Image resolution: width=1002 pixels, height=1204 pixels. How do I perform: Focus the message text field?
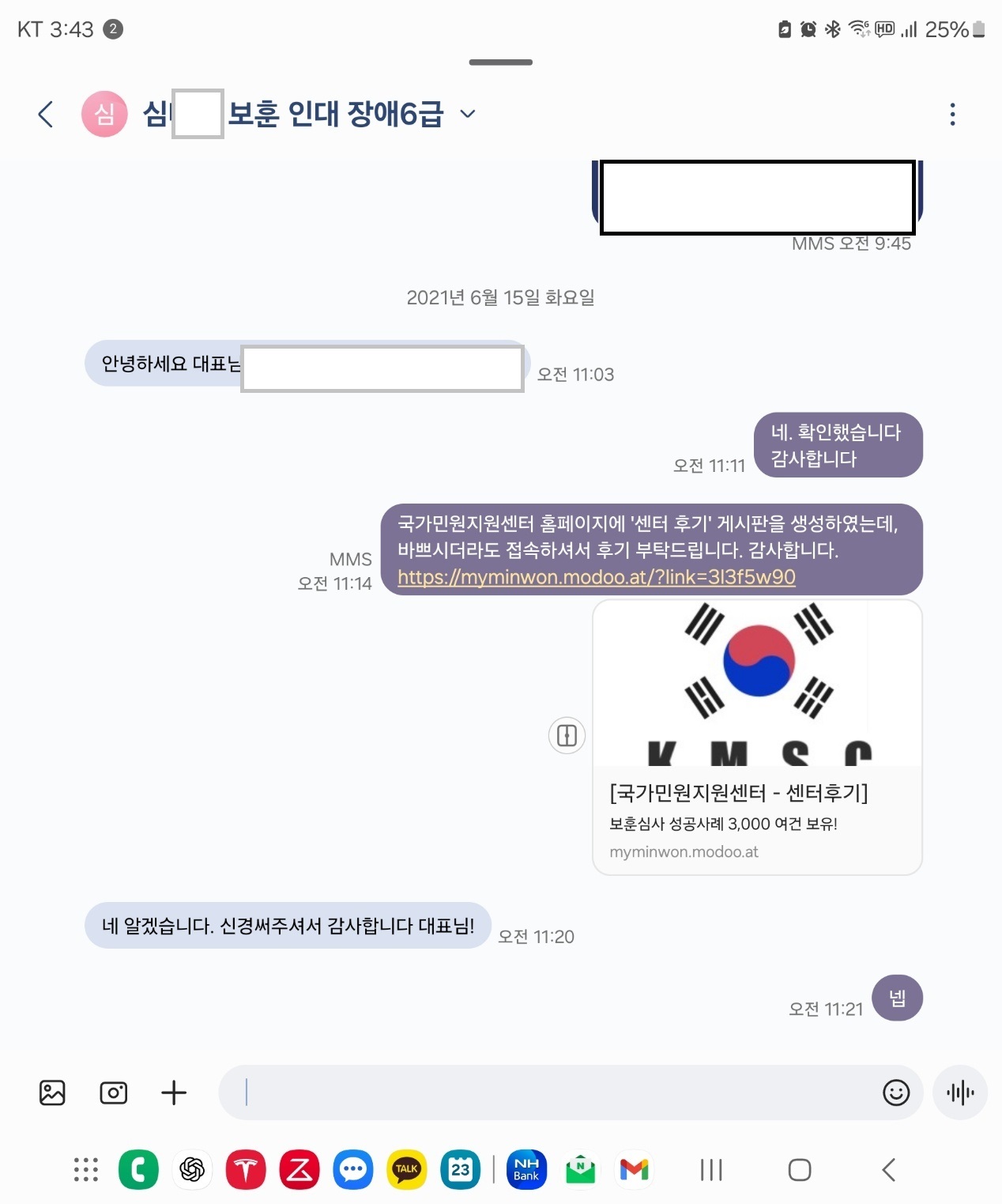553,1093
